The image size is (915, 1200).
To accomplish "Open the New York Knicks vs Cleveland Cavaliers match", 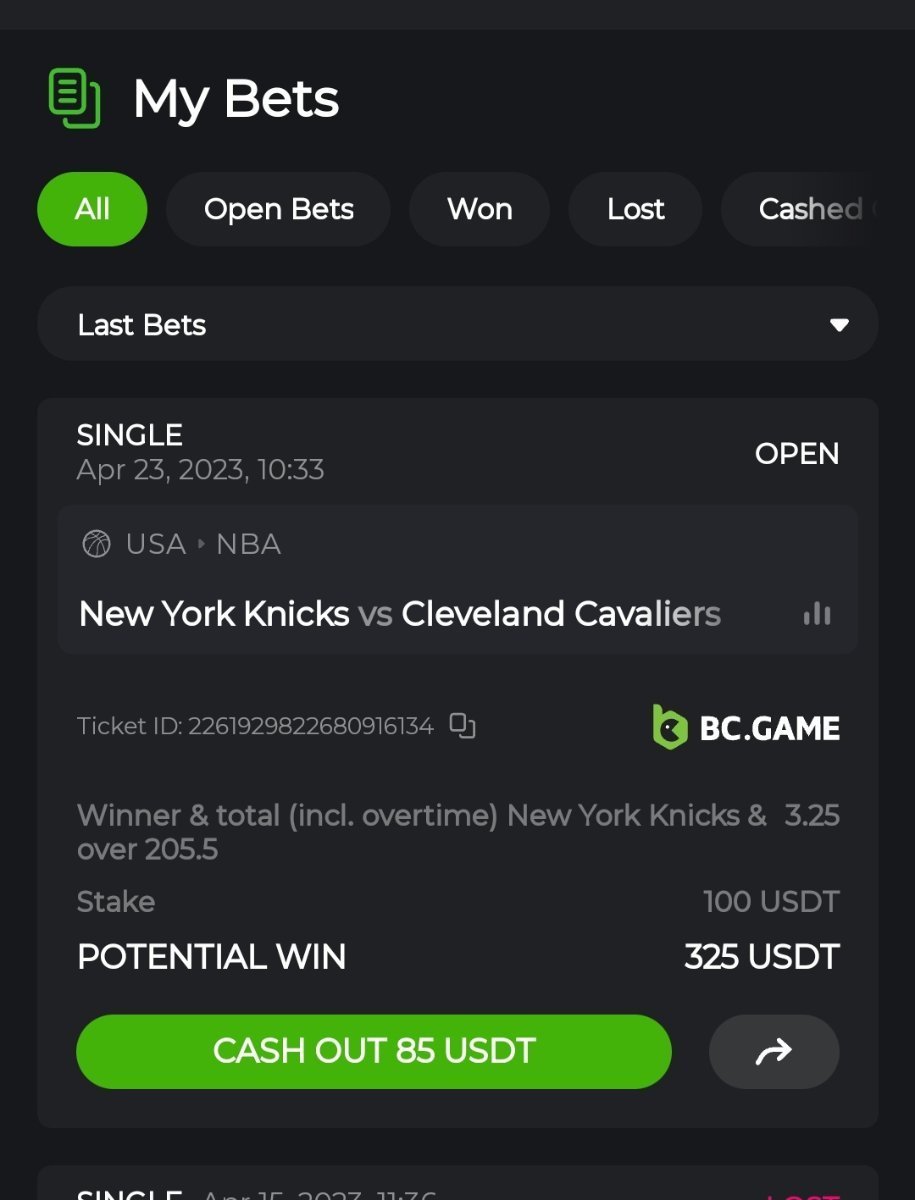I will [400, 613].
